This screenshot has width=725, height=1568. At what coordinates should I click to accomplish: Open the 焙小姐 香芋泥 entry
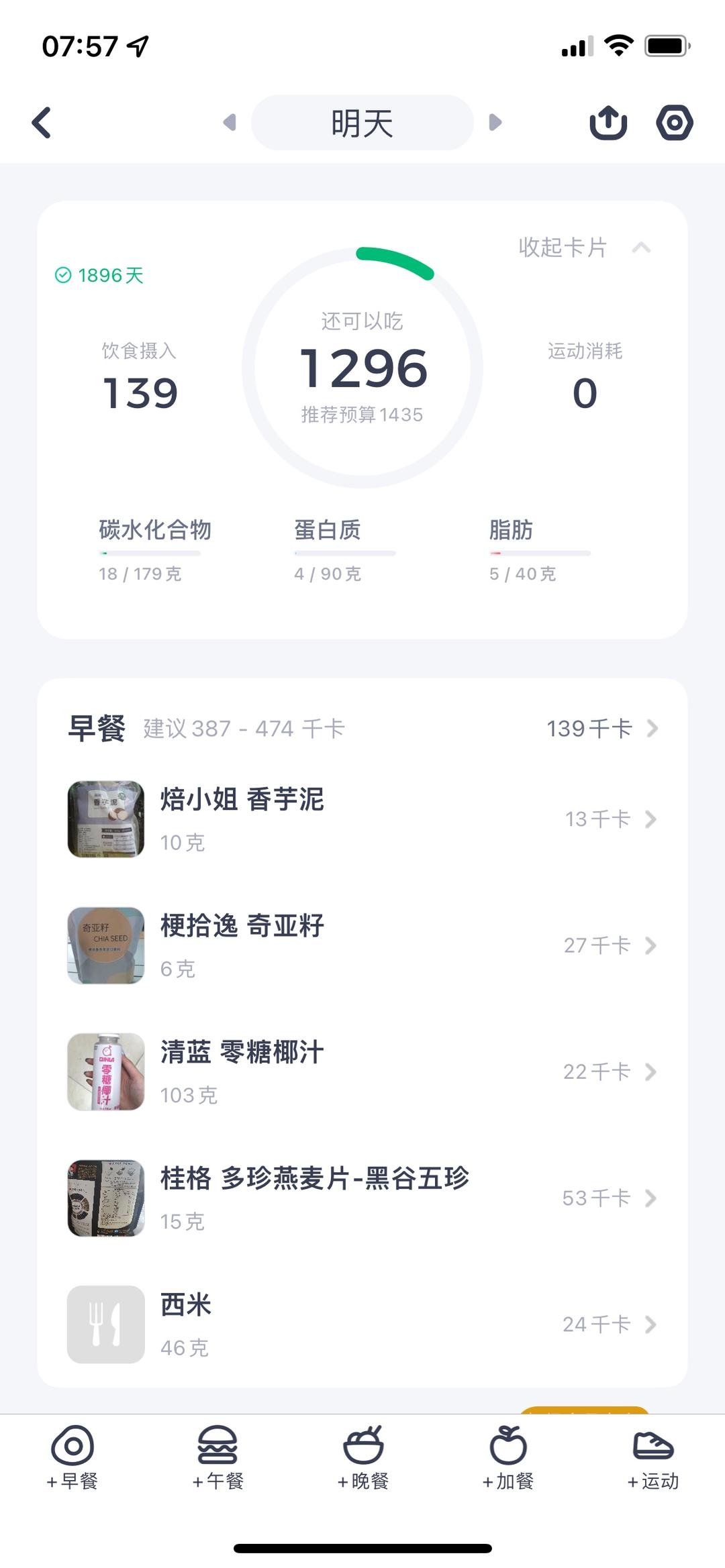[362, 819]
